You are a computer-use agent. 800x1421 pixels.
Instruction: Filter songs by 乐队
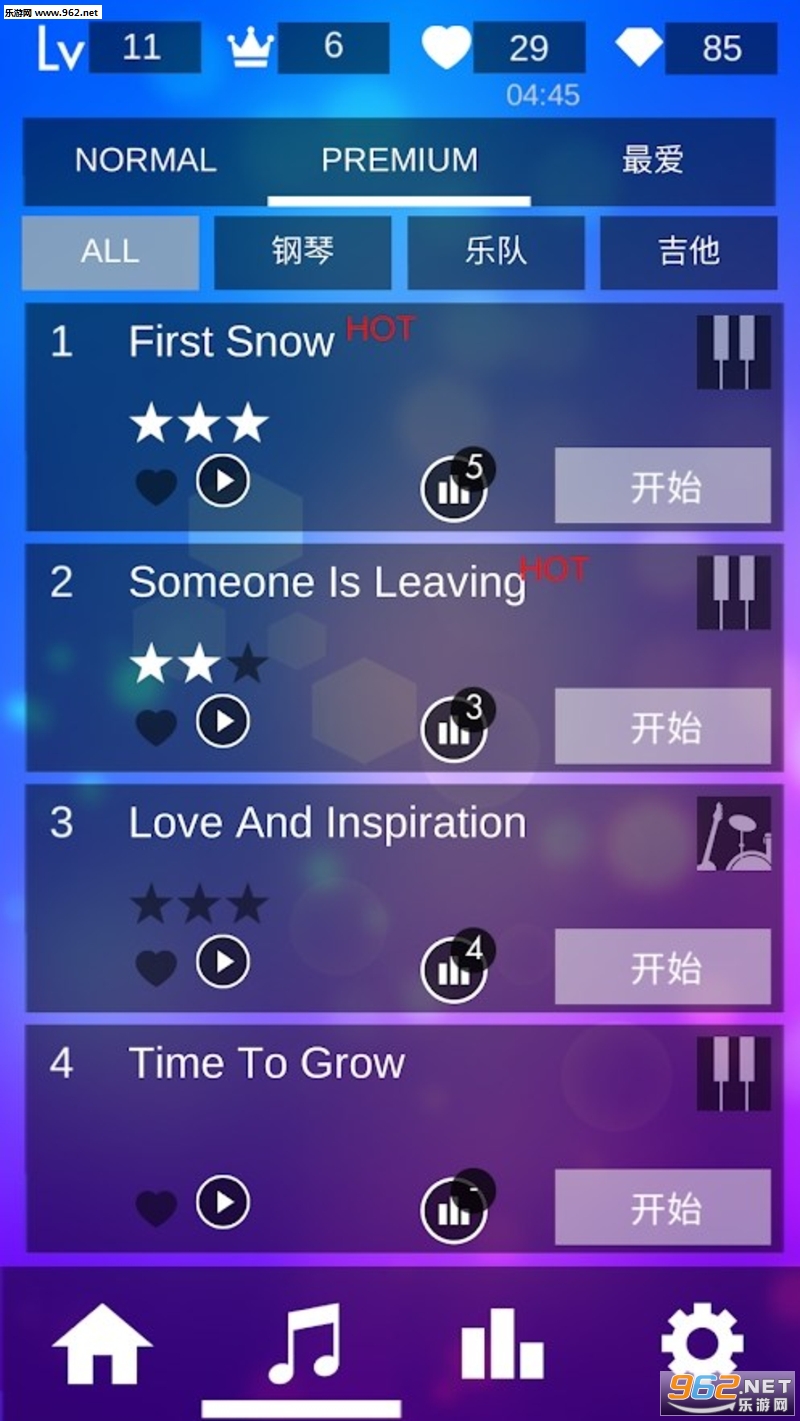[x=495, y=252]
